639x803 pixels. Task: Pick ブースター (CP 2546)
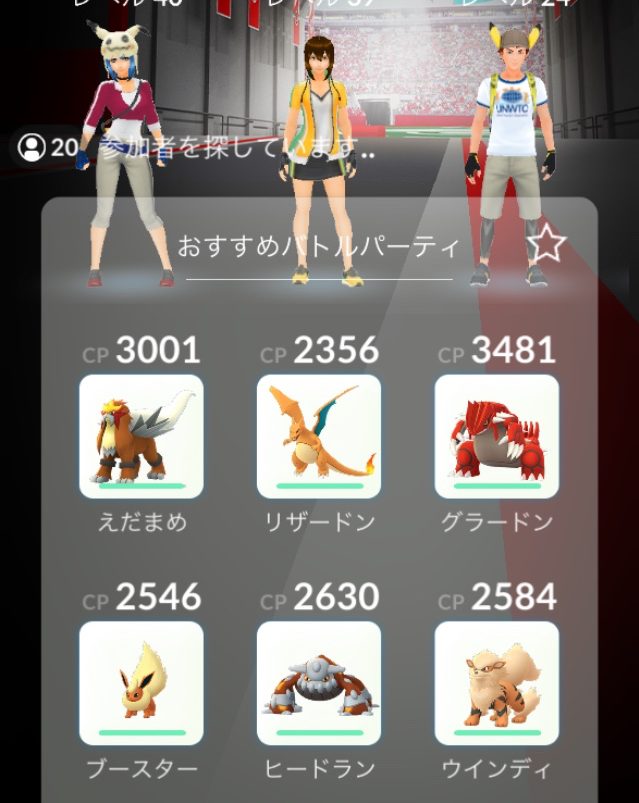coord(141,683)
